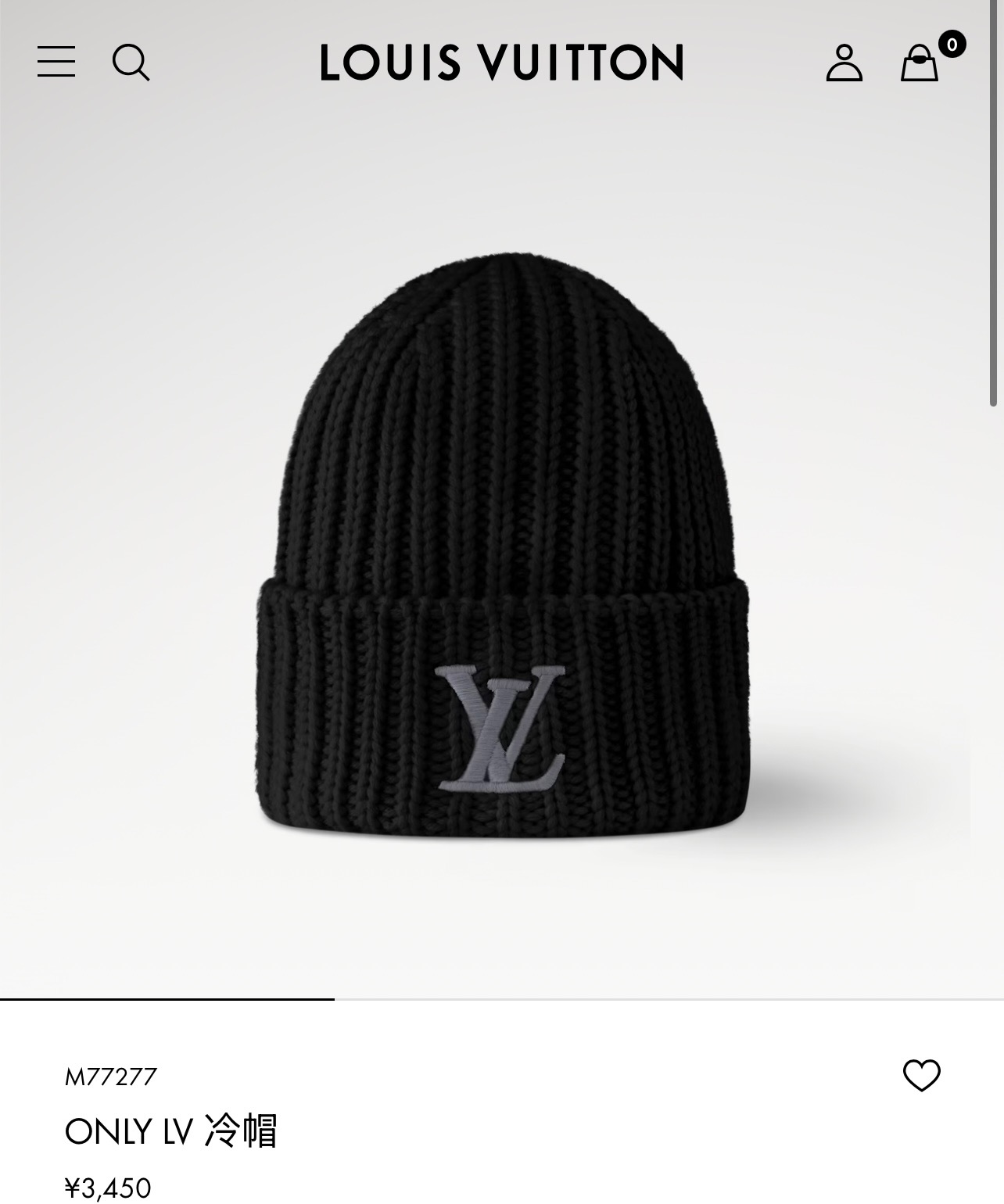
Task: Open the hamburger navigation menu
Action: [56, 62]
